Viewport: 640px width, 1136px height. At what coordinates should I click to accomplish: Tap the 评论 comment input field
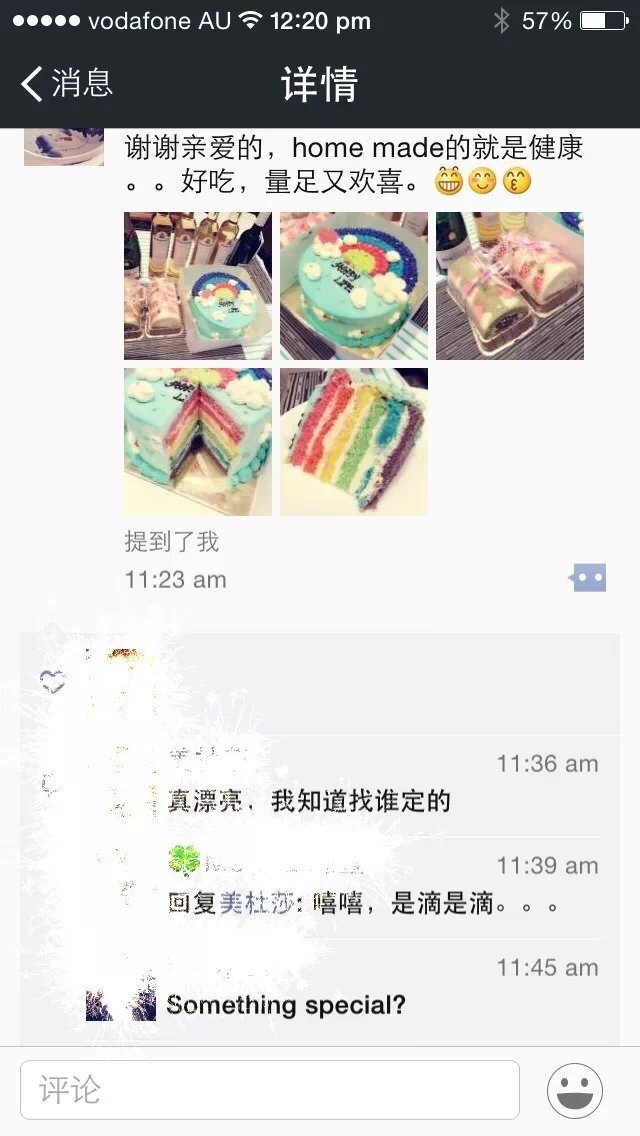[x=270, y=1090]
